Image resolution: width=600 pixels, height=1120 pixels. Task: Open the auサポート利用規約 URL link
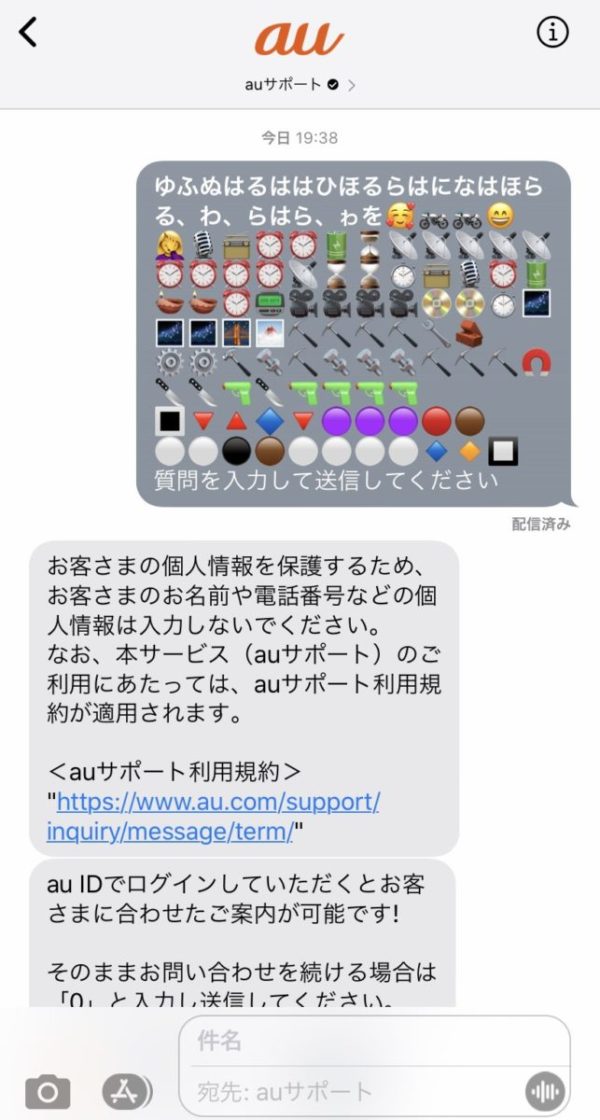pos(218,816)
